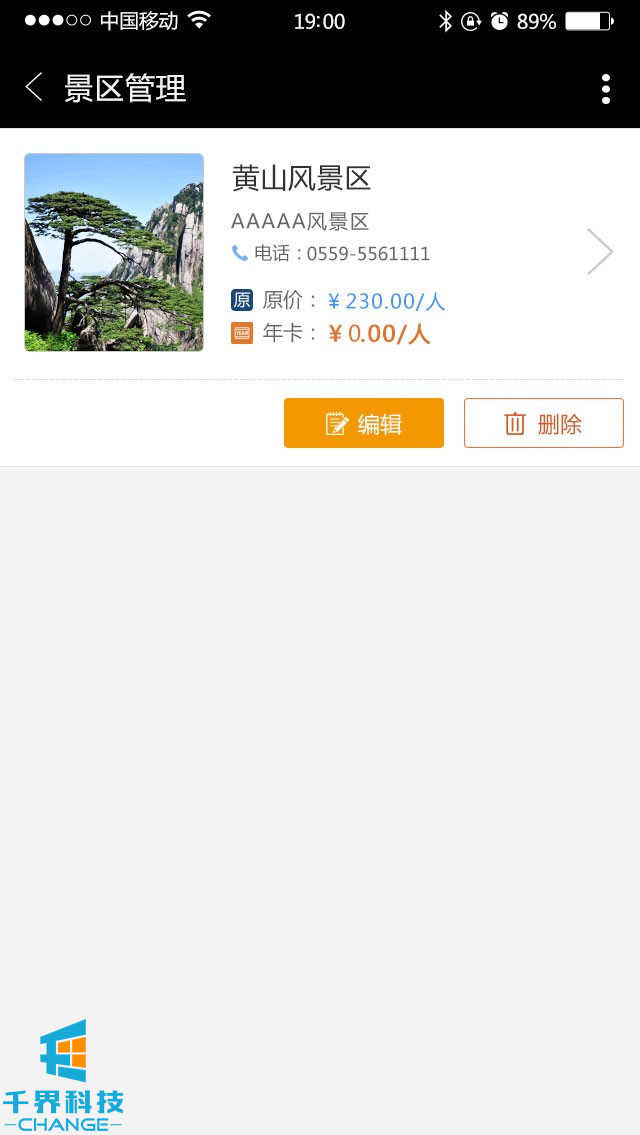Image resolution: width=640 pixels, height=1135 pixels.
Task: View the 黄山风景区 photo thumbnail
Action: pos(114,252)
